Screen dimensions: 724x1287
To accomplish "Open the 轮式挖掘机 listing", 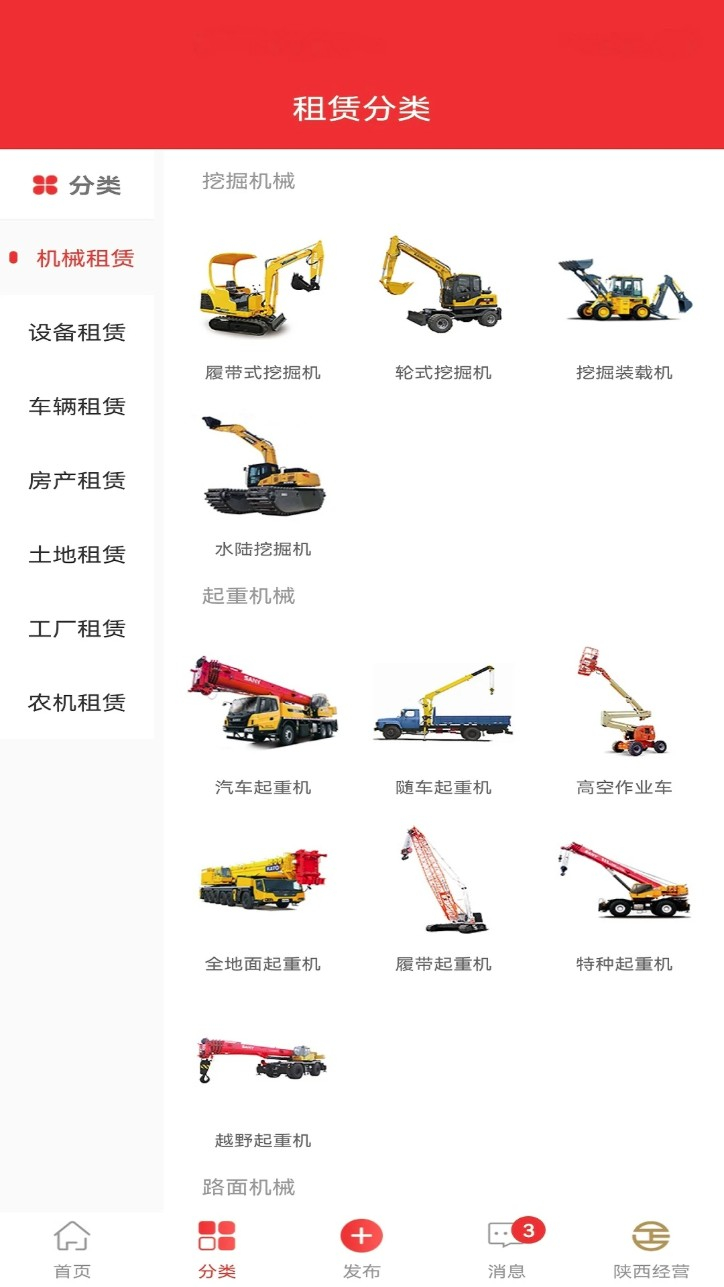I will 441,290.
